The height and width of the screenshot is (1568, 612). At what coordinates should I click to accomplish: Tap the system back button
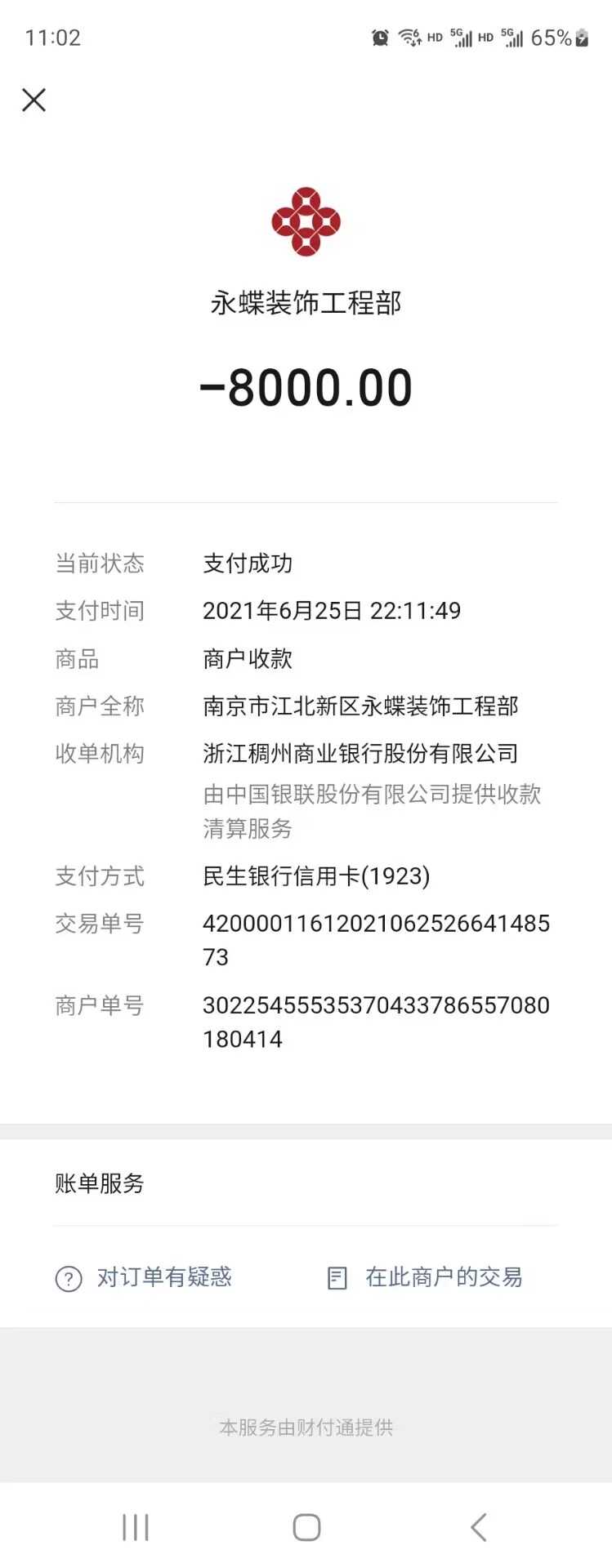(x=479, y=1526)
